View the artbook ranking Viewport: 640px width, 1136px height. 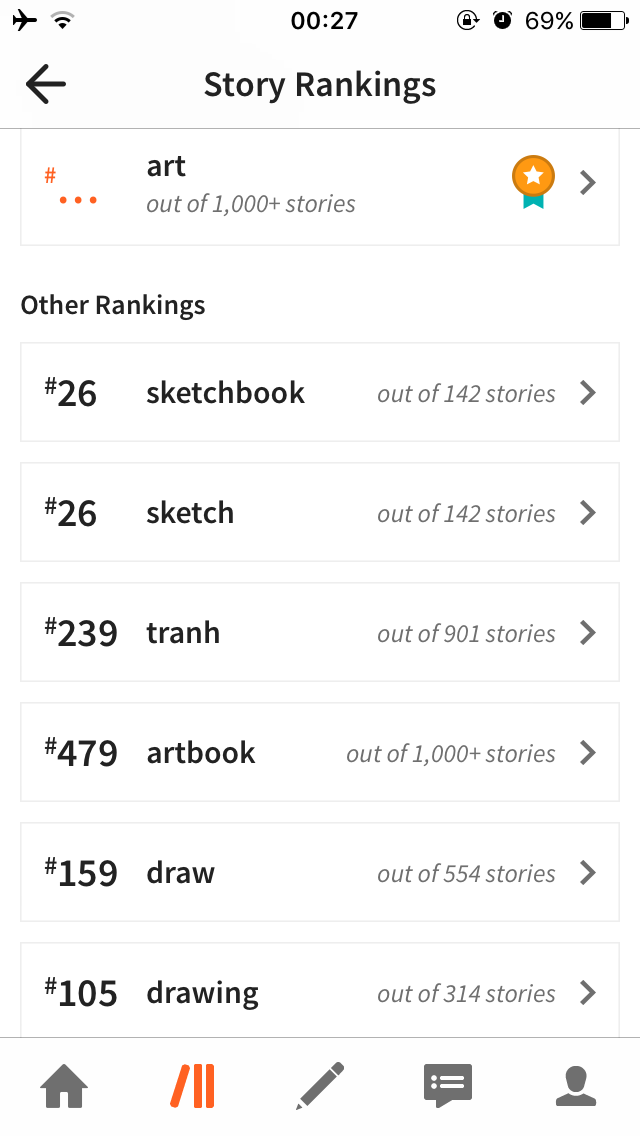pos(320,752)
